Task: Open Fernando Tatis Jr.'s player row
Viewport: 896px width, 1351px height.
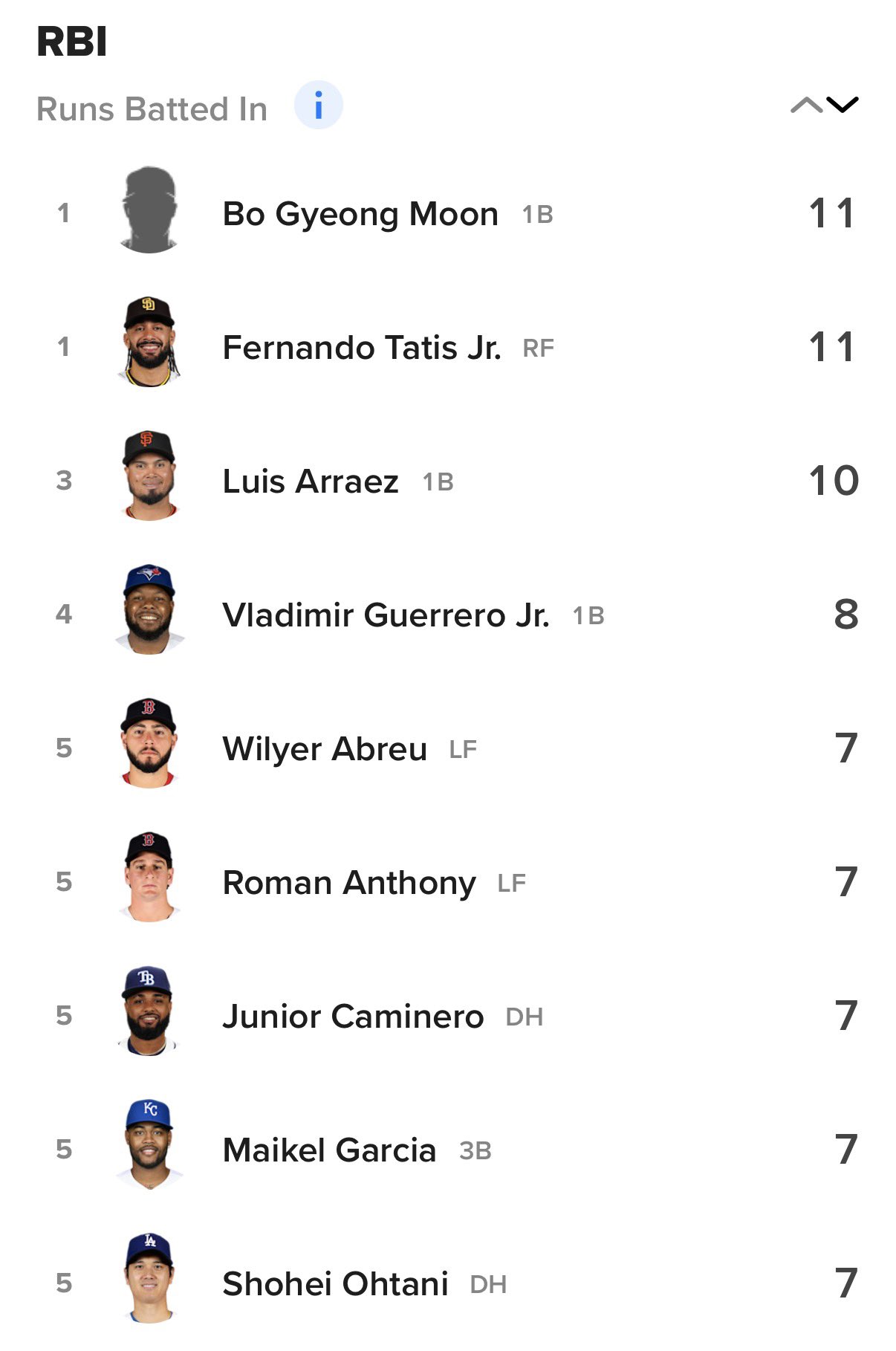Action: click(x=362, y=348)
